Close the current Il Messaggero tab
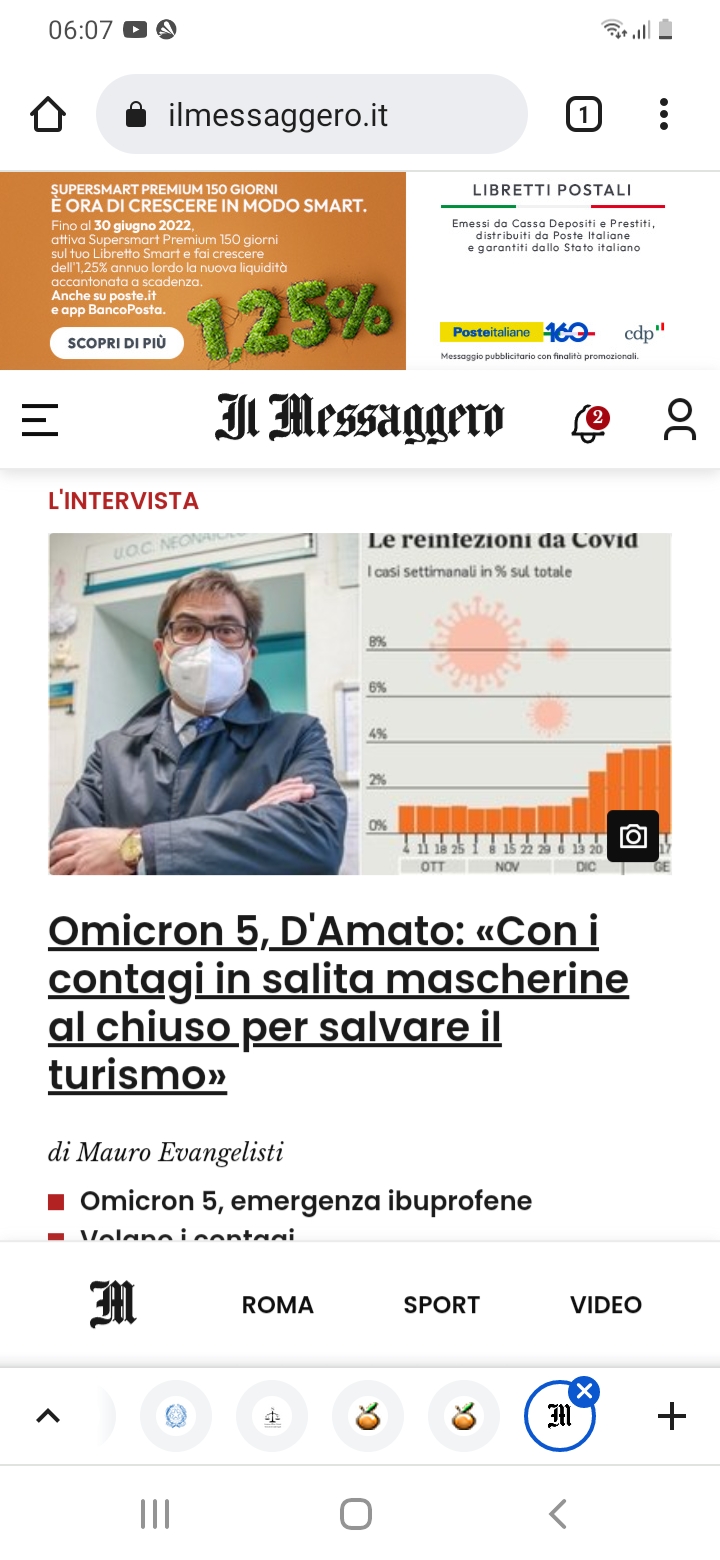 click(585, 1391)
